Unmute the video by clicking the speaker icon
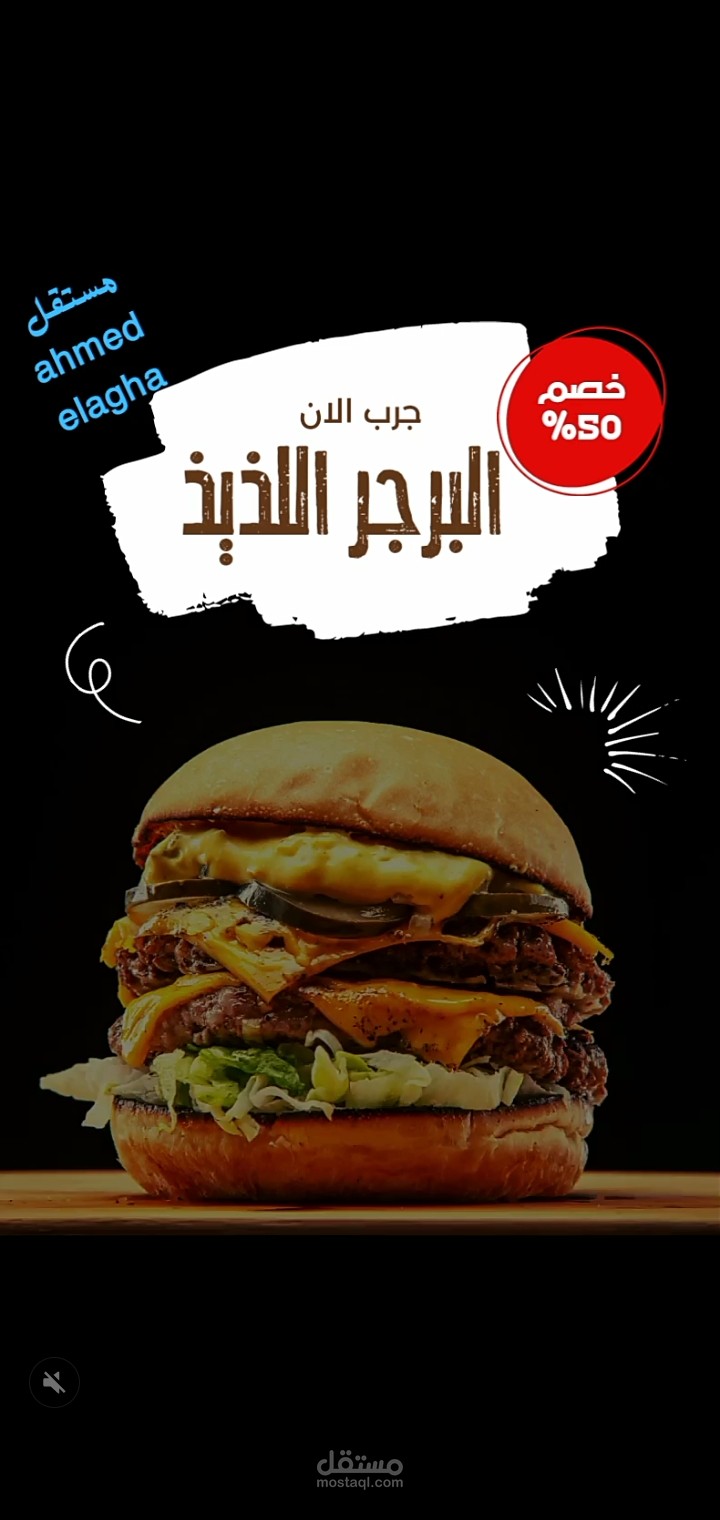720x1520 pixels. 57,1383
